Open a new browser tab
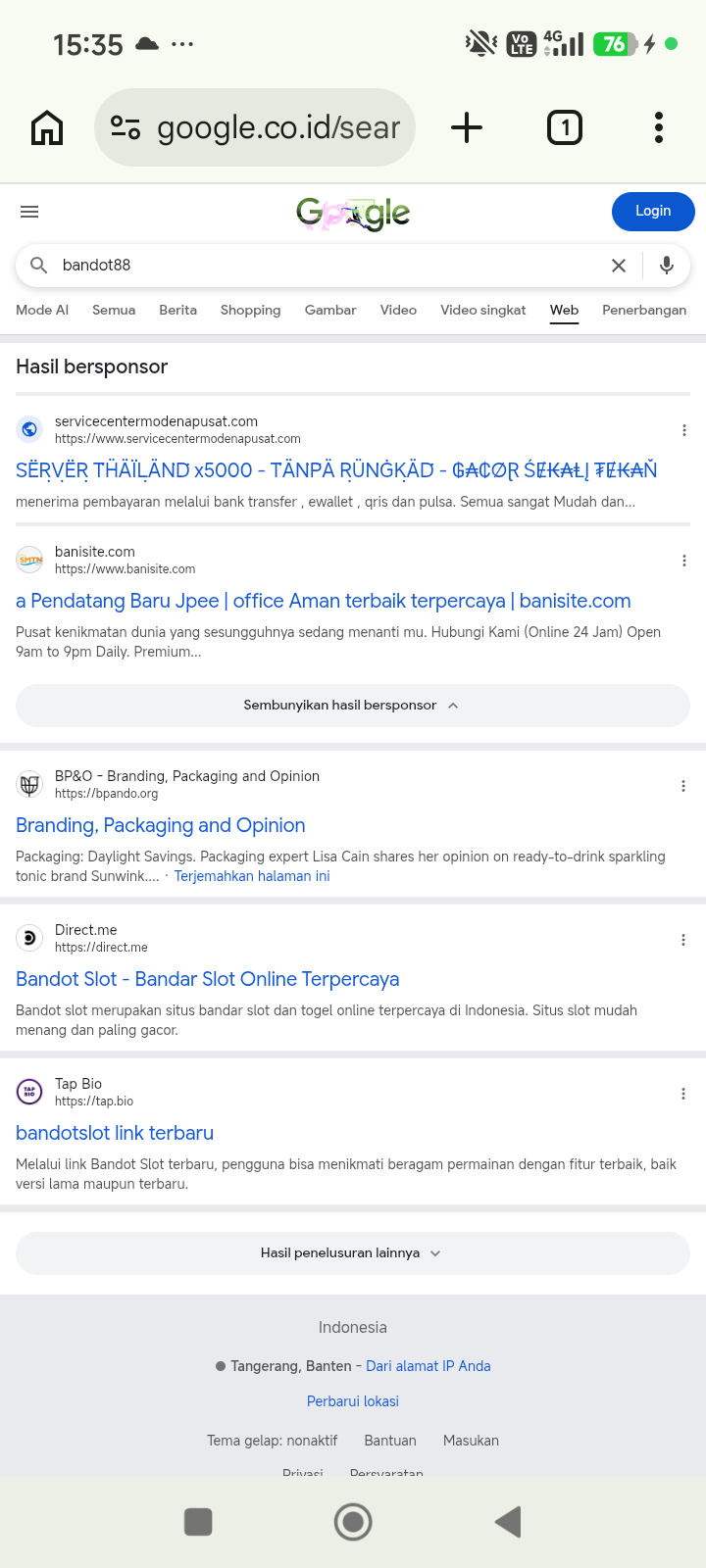The height and width of the screenshot is (1568, 706). [x=467, y=127]
